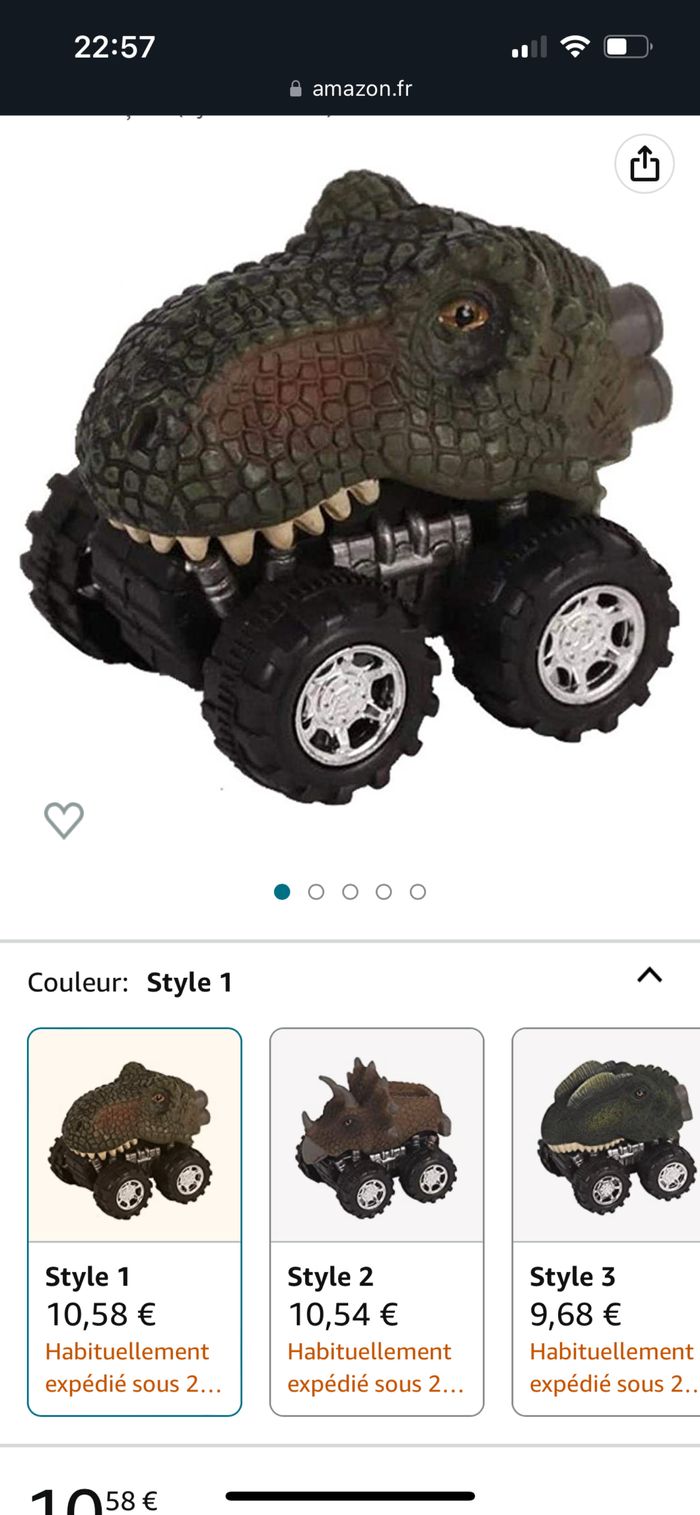The height and width of the screenshot is (1515, 700).
Task: Share this product
Action: 644,164
